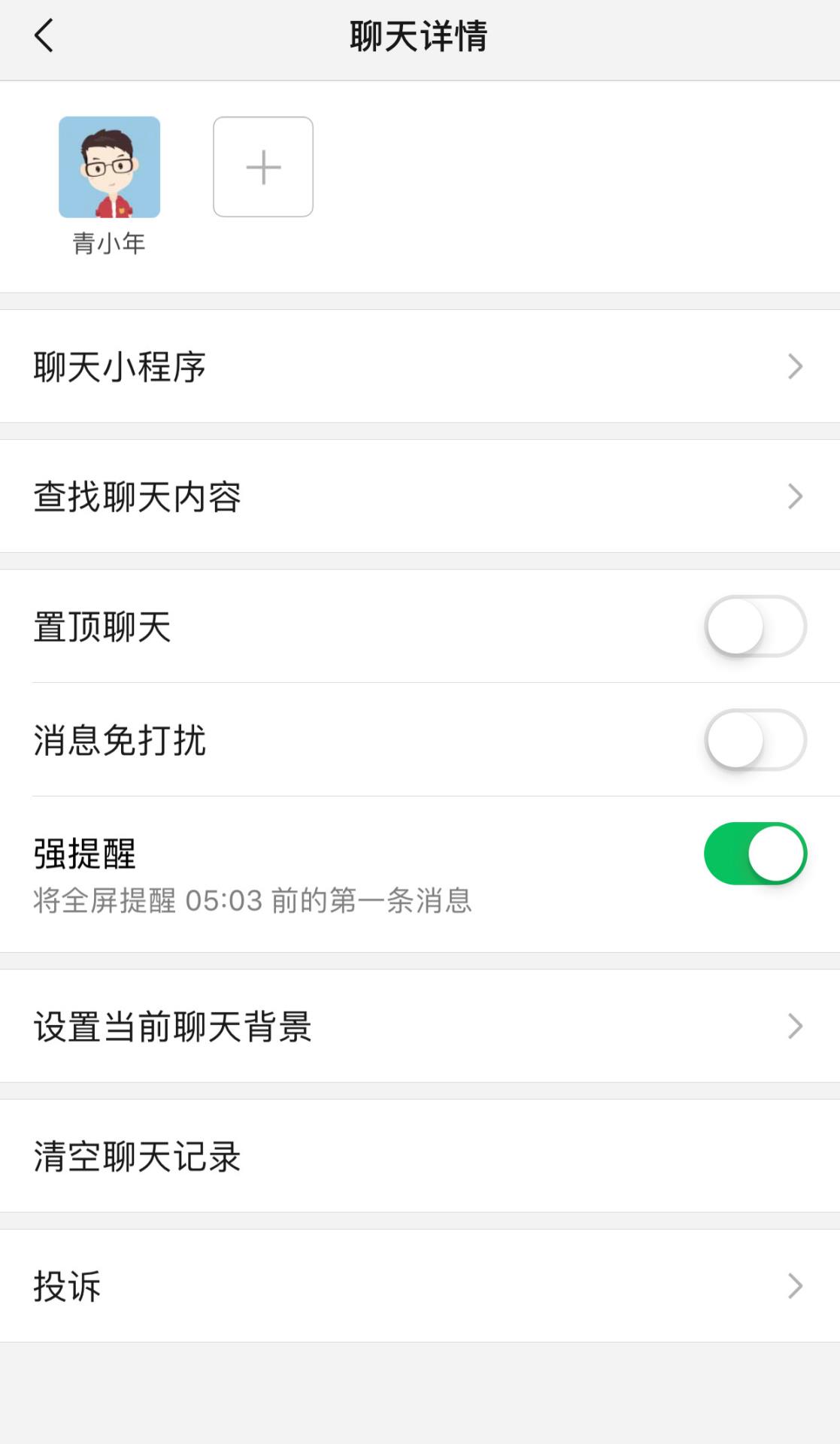Toggle on 置顶聊天 (pin chat)
Viewport: 840px width, 1444px height.
[754, 626]
